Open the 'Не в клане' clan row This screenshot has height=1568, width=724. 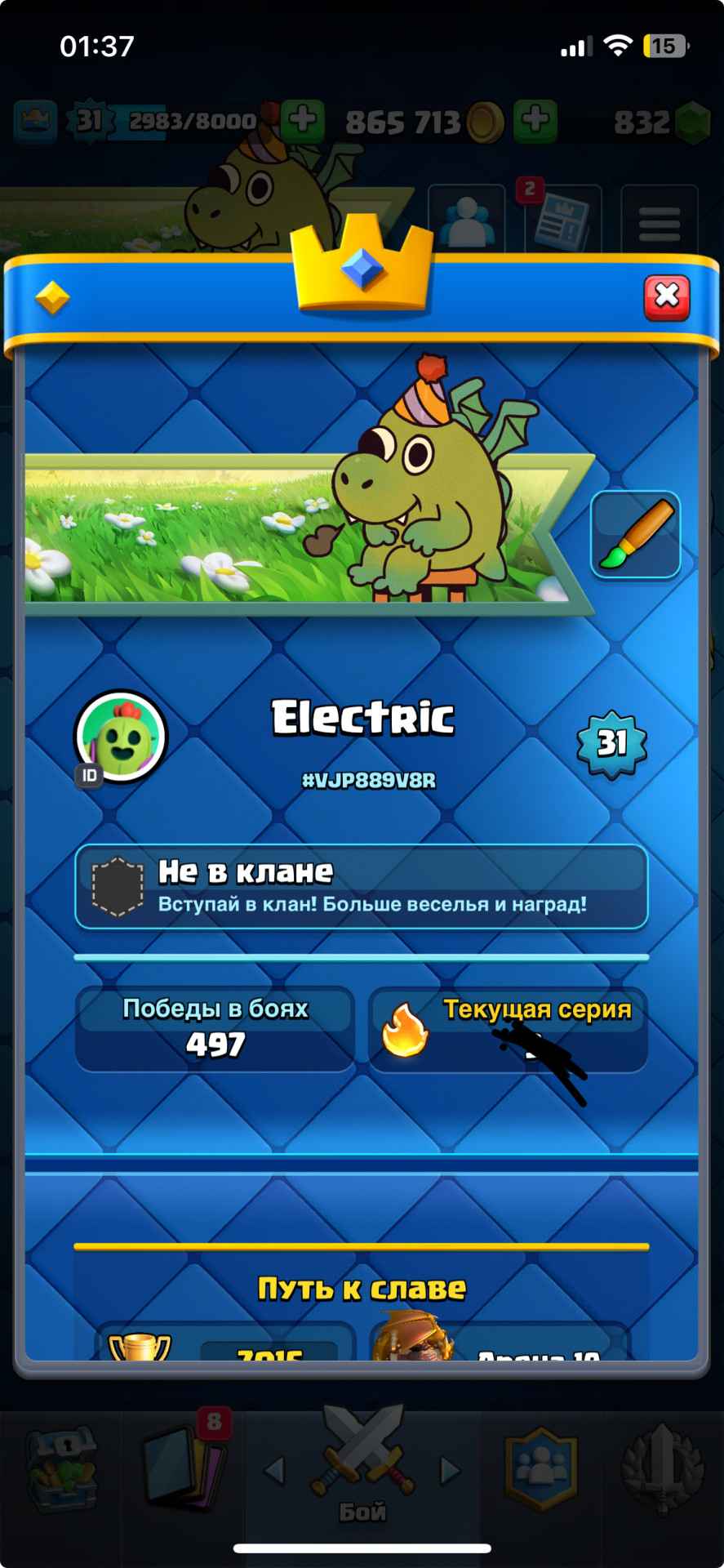coord(362,887)
